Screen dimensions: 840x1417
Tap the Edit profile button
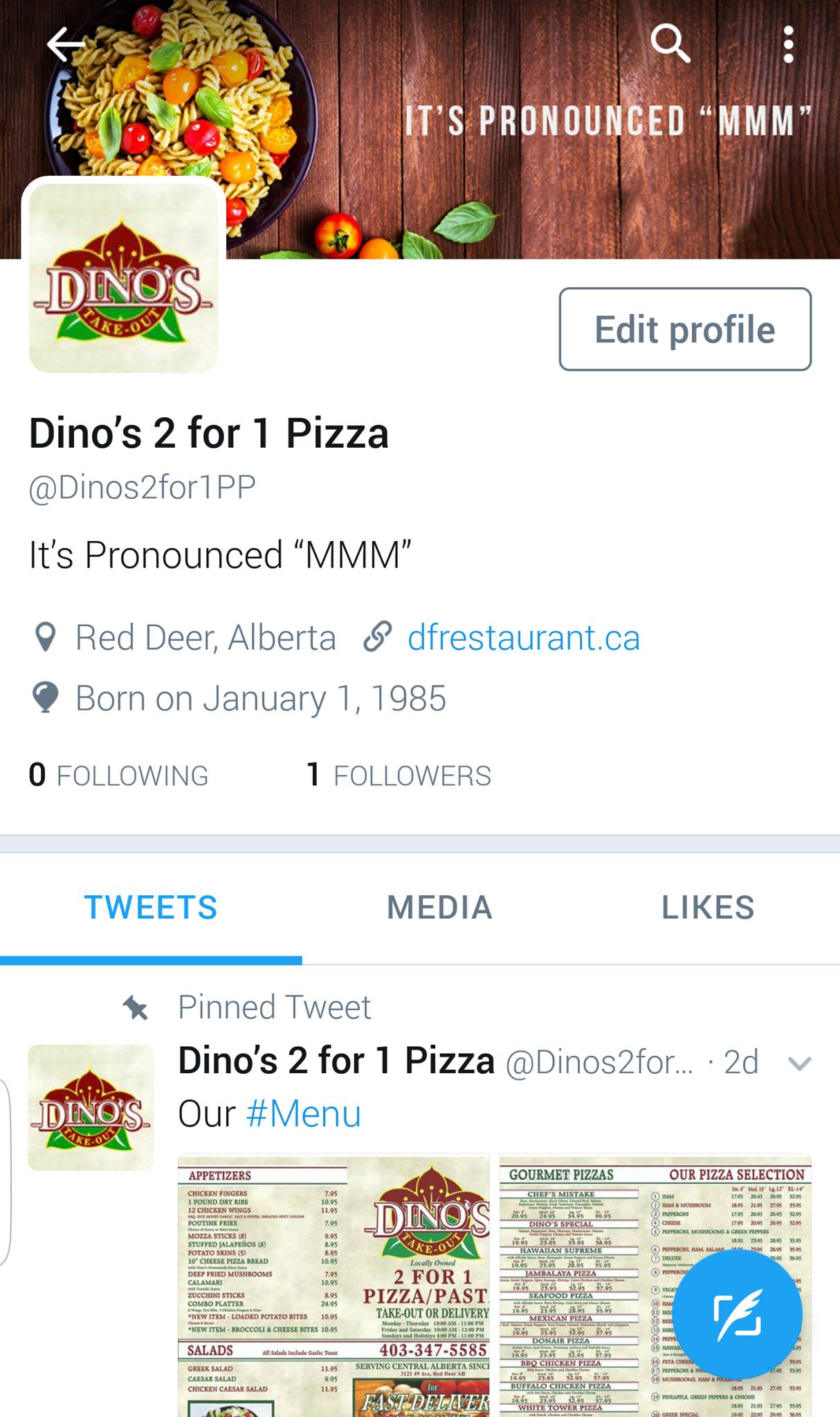[685, 329]
